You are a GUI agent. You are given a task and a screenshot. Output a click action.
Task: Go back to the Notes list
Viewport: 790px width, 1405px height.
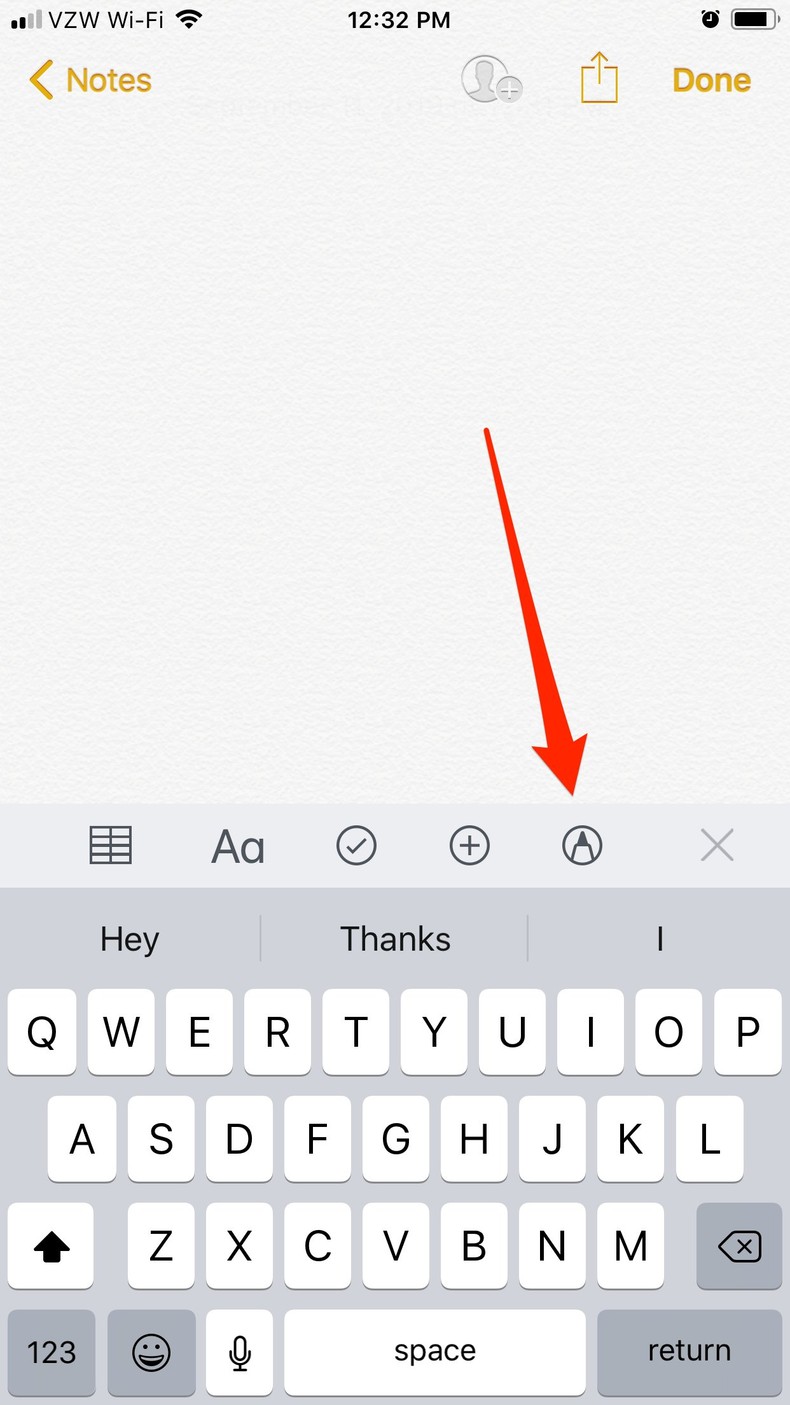coord(90,80)
